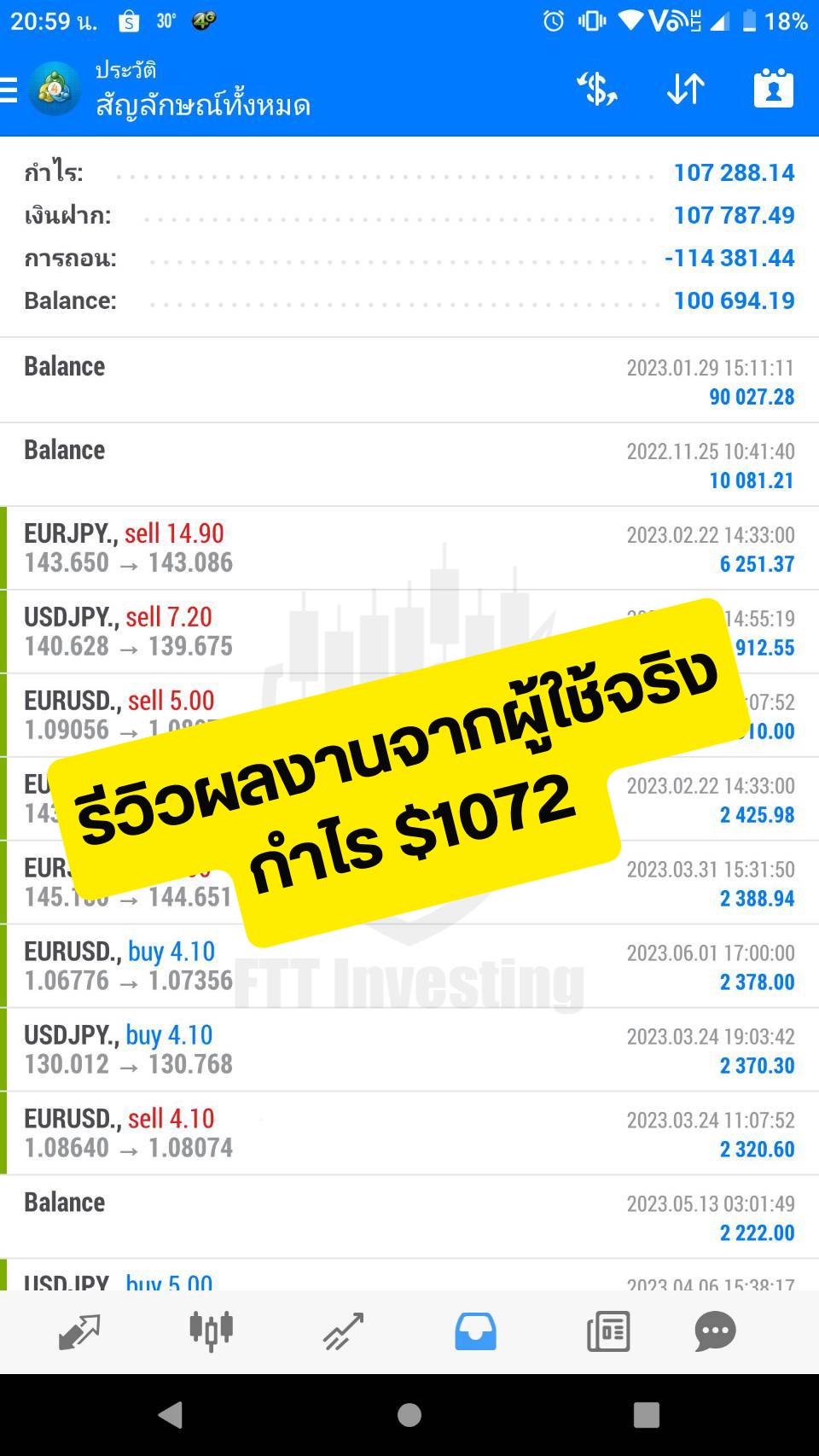The height and width of the screenshot is (1456, 819).
Task: Open the symbol filter dollar icon
Action: tap(596, 89)
